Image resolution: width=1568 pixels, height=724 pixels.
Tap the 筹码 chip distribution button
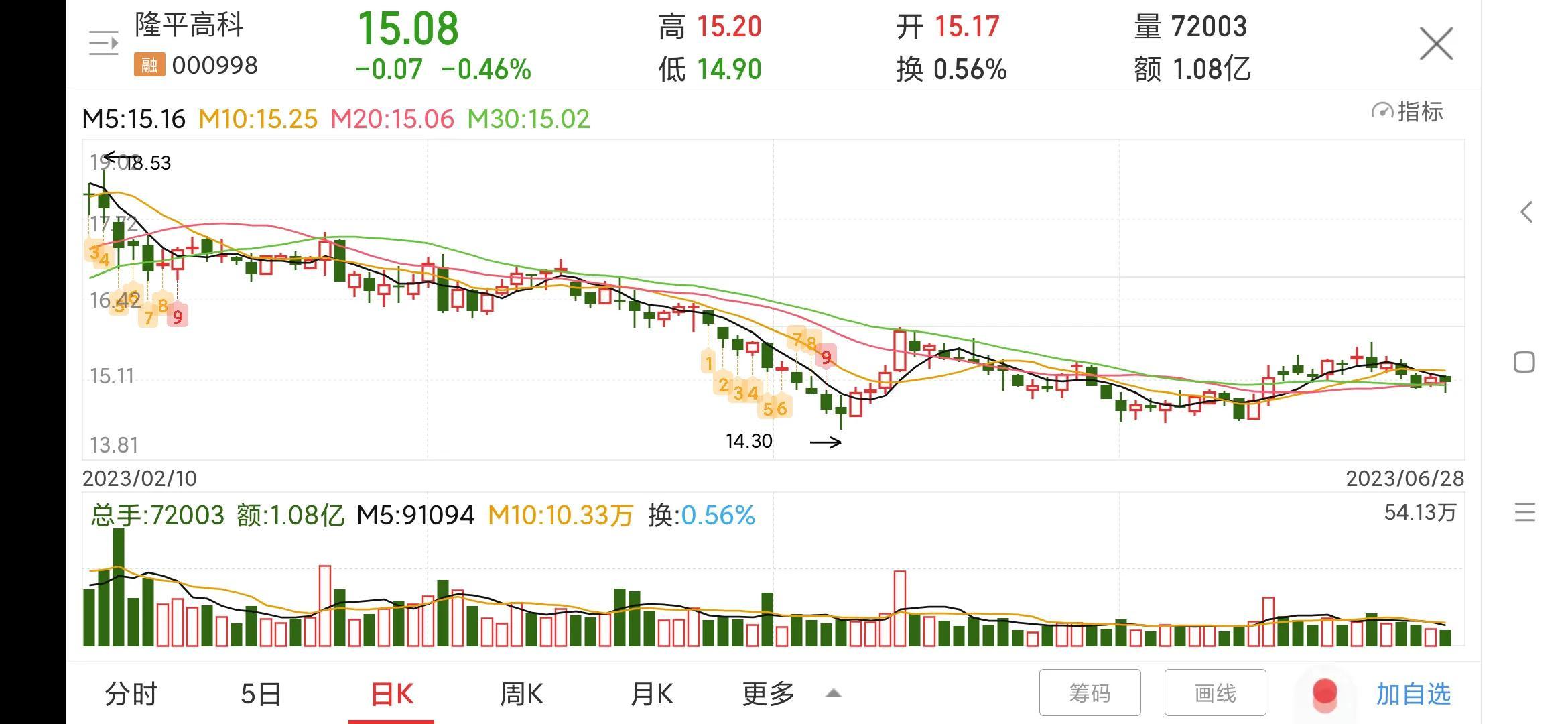pyautogui.click(x=1090, y=692)
